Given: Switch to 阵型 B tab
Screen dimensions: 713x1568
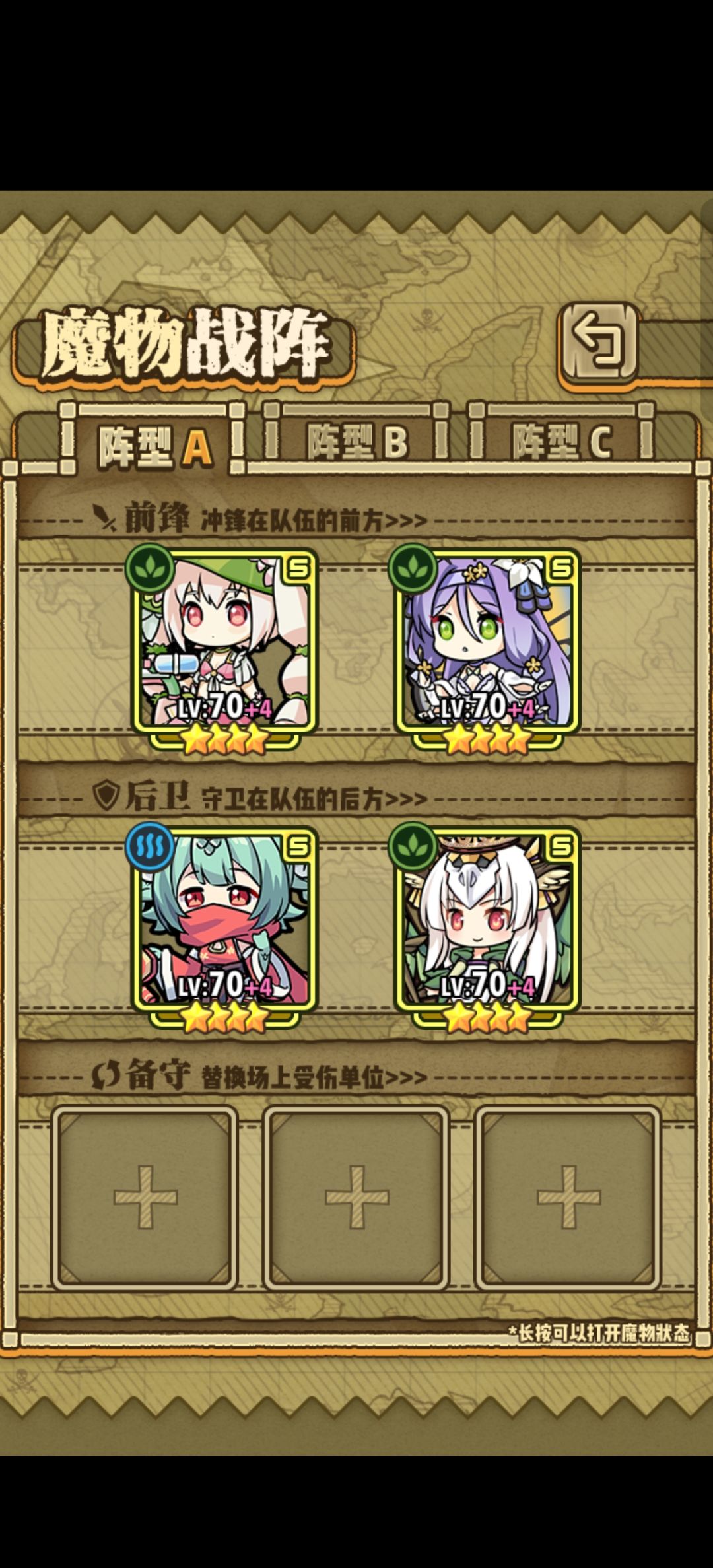Looking at the screenshot, I should (x=357, y=440).
